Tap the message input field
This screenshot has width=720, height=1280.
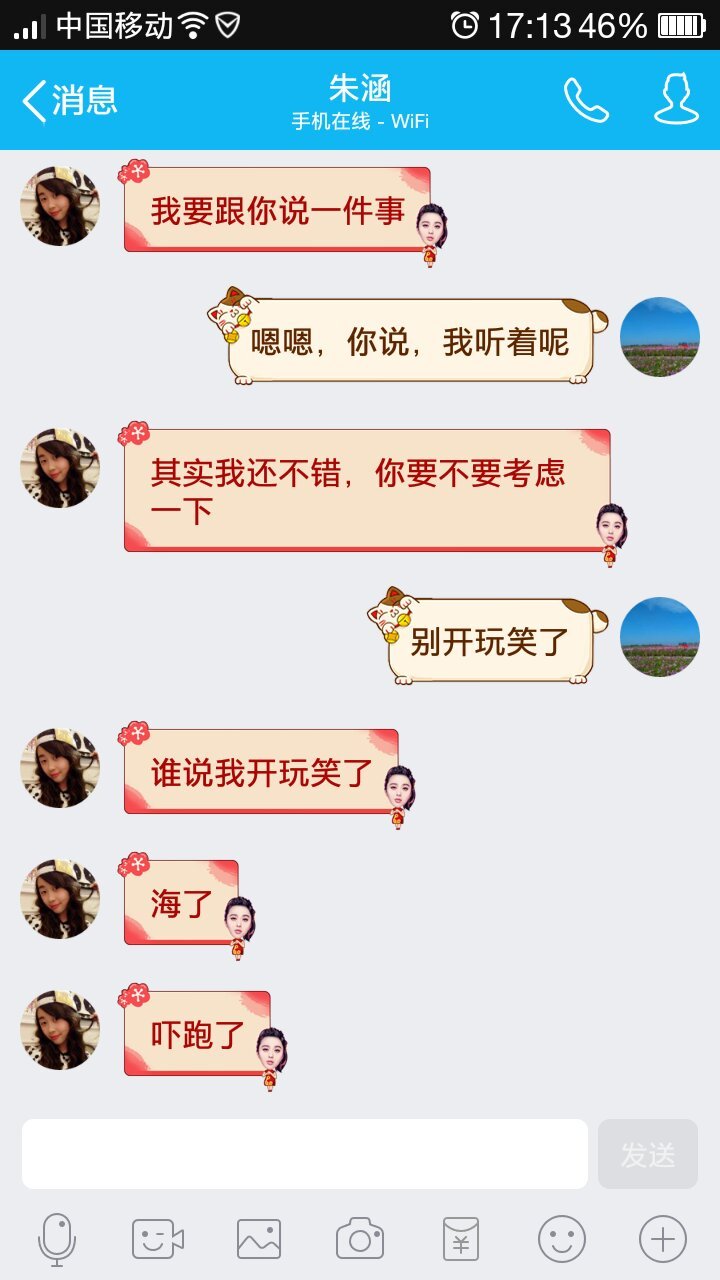[x=304, y=1154]
